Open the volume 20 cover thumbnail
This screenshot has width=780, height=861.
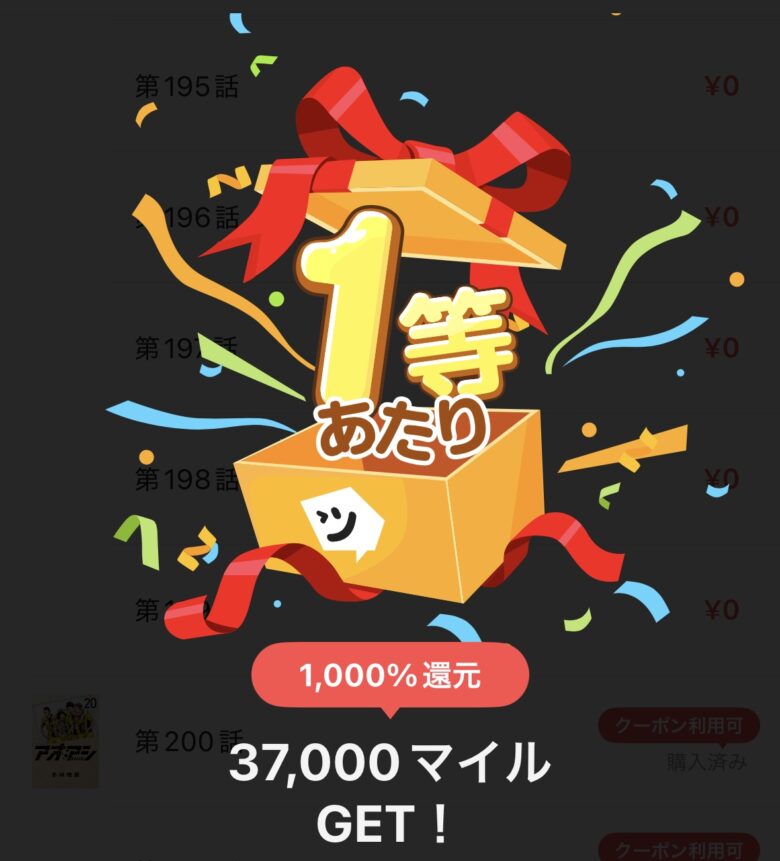(65, 742)
